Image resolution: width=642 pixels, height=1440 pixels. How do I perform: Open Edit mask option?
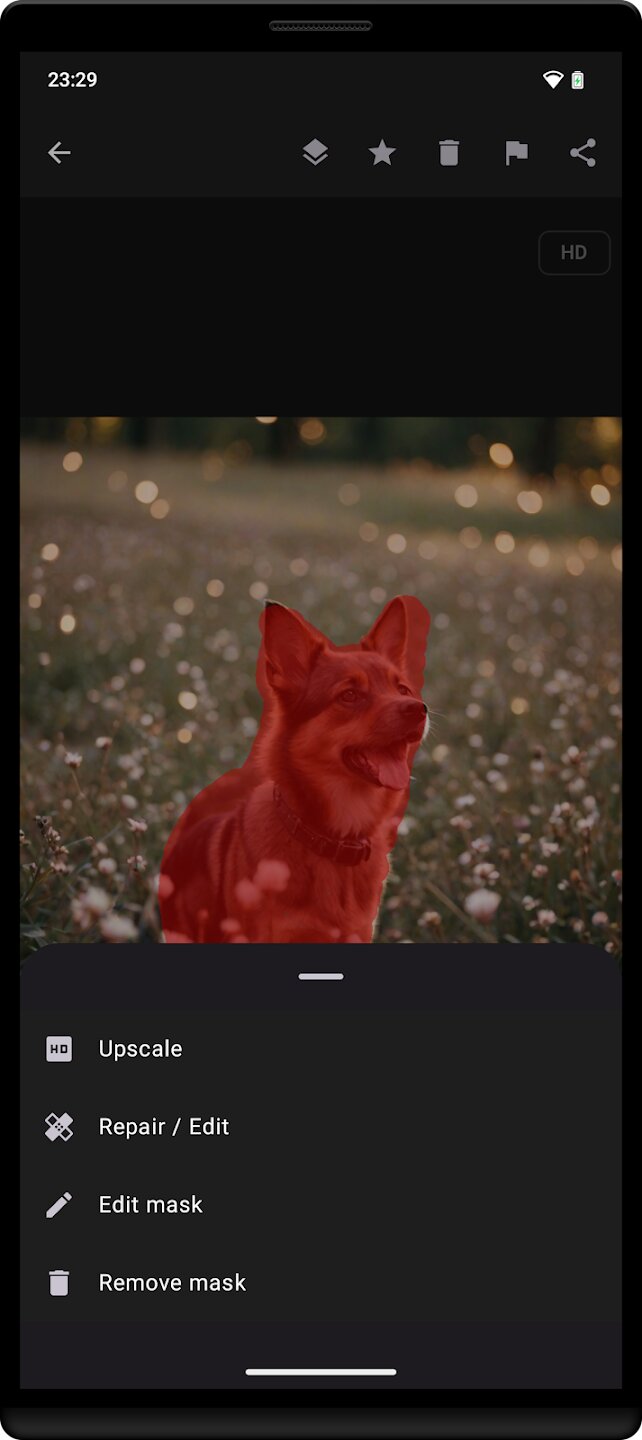pyautogui.click(x=150, y=1205)
